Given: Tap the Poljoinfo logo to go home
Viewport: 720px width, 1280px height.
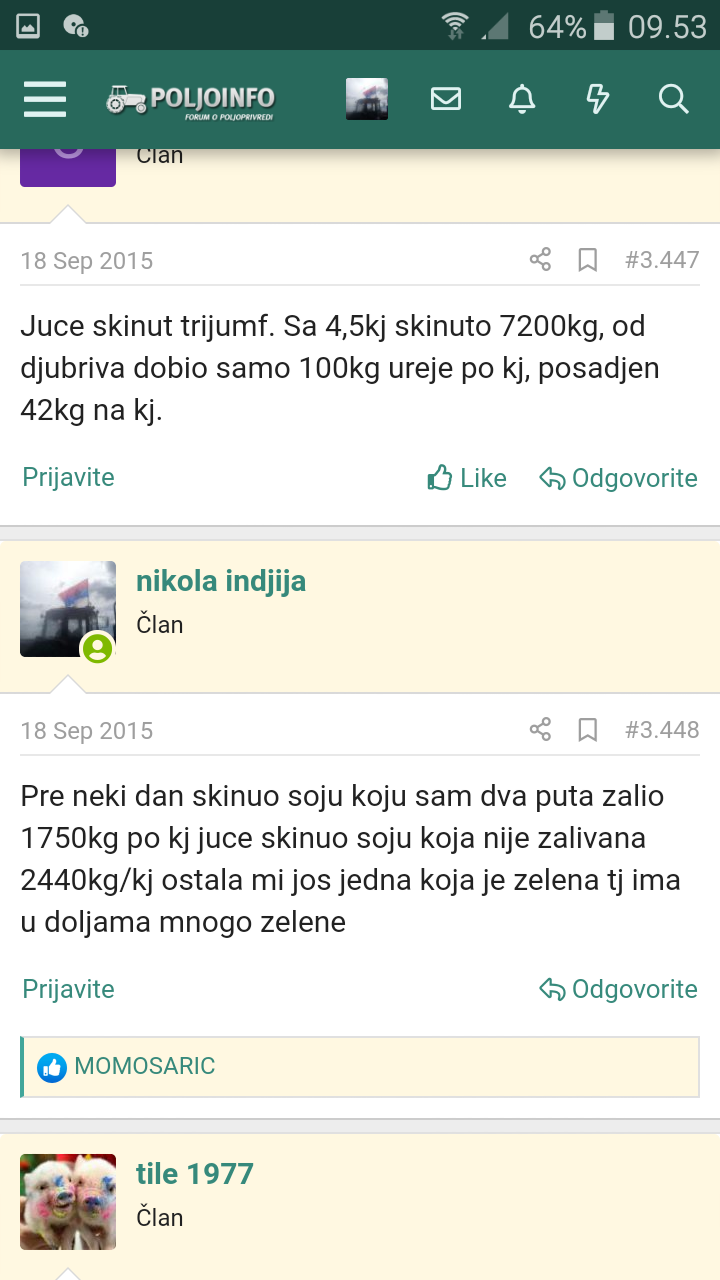Looking at the screenshot, I should coord(191,100).
